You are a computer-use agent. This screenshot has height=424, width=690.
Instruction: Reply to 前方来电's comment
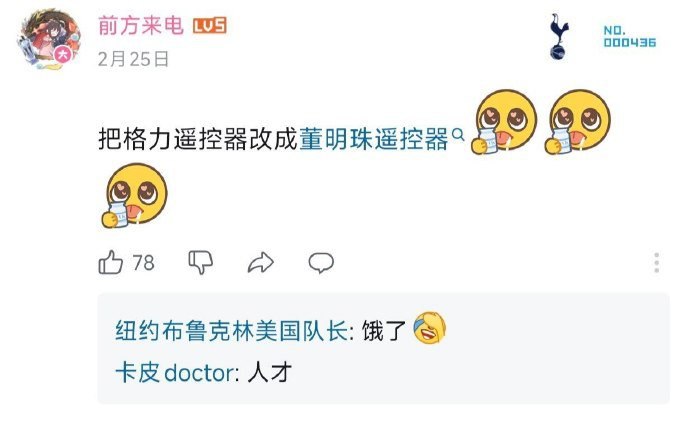pyautogui.click(x=321, y=263)
